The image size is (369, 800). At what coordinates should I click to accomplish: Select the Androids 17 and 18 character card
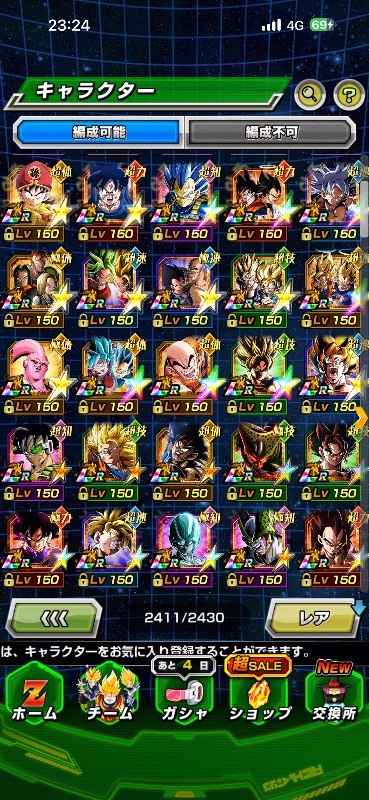pos(36,287)
